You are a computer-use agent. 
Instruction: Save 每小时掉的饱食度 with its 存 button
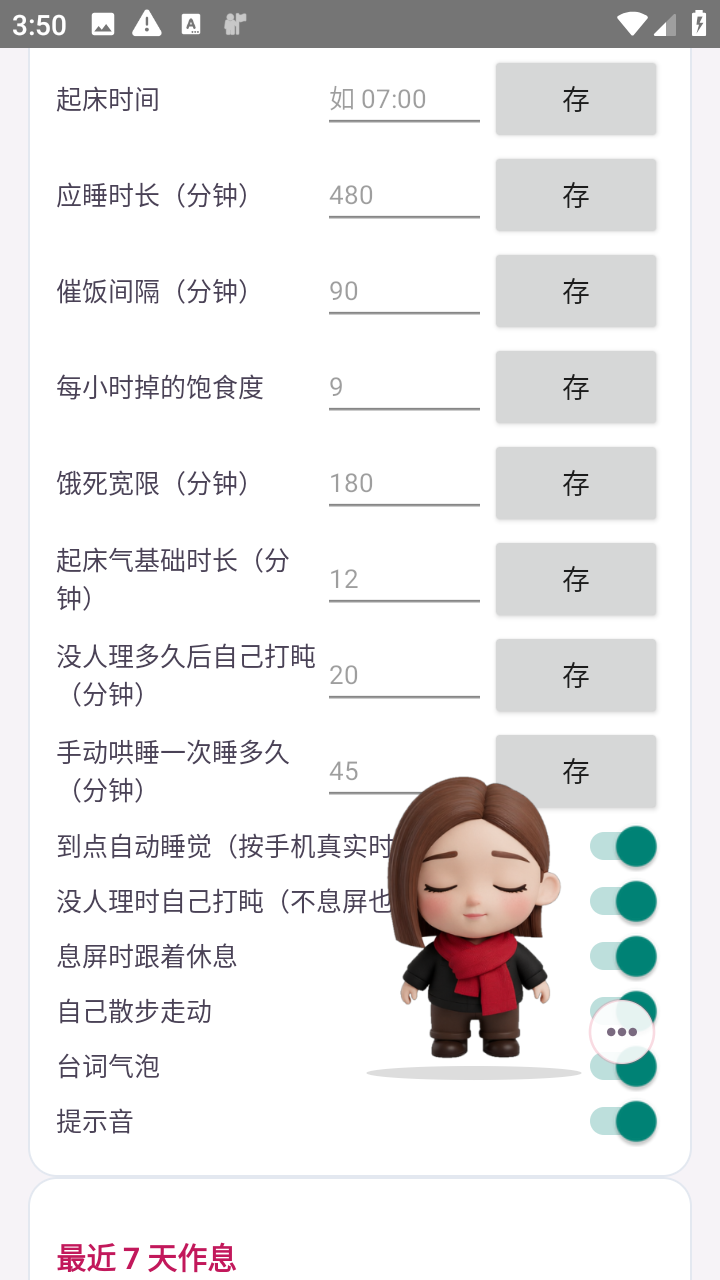pyautogui.click(x=576, y=387)
